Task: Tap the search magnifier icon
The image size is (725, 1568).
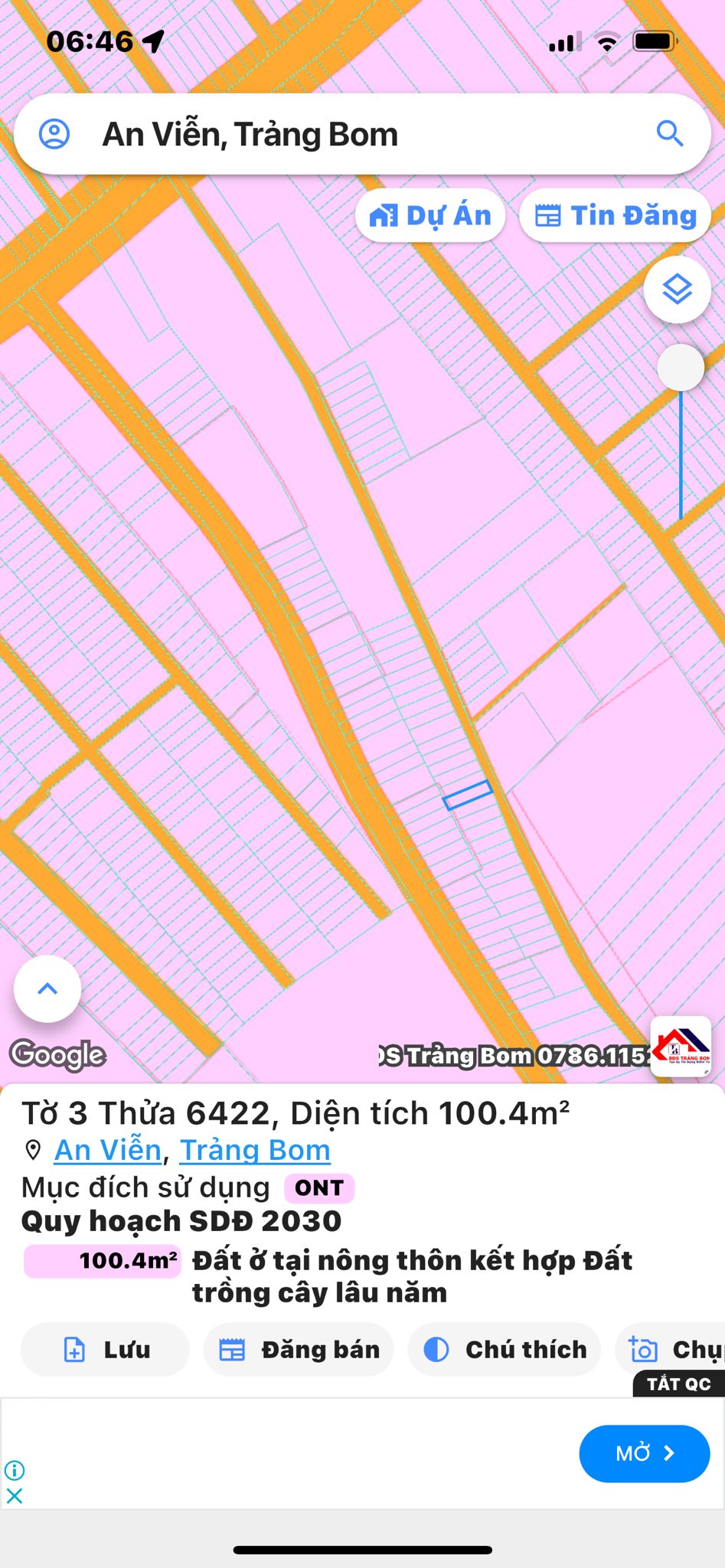Action: [670, 134]
